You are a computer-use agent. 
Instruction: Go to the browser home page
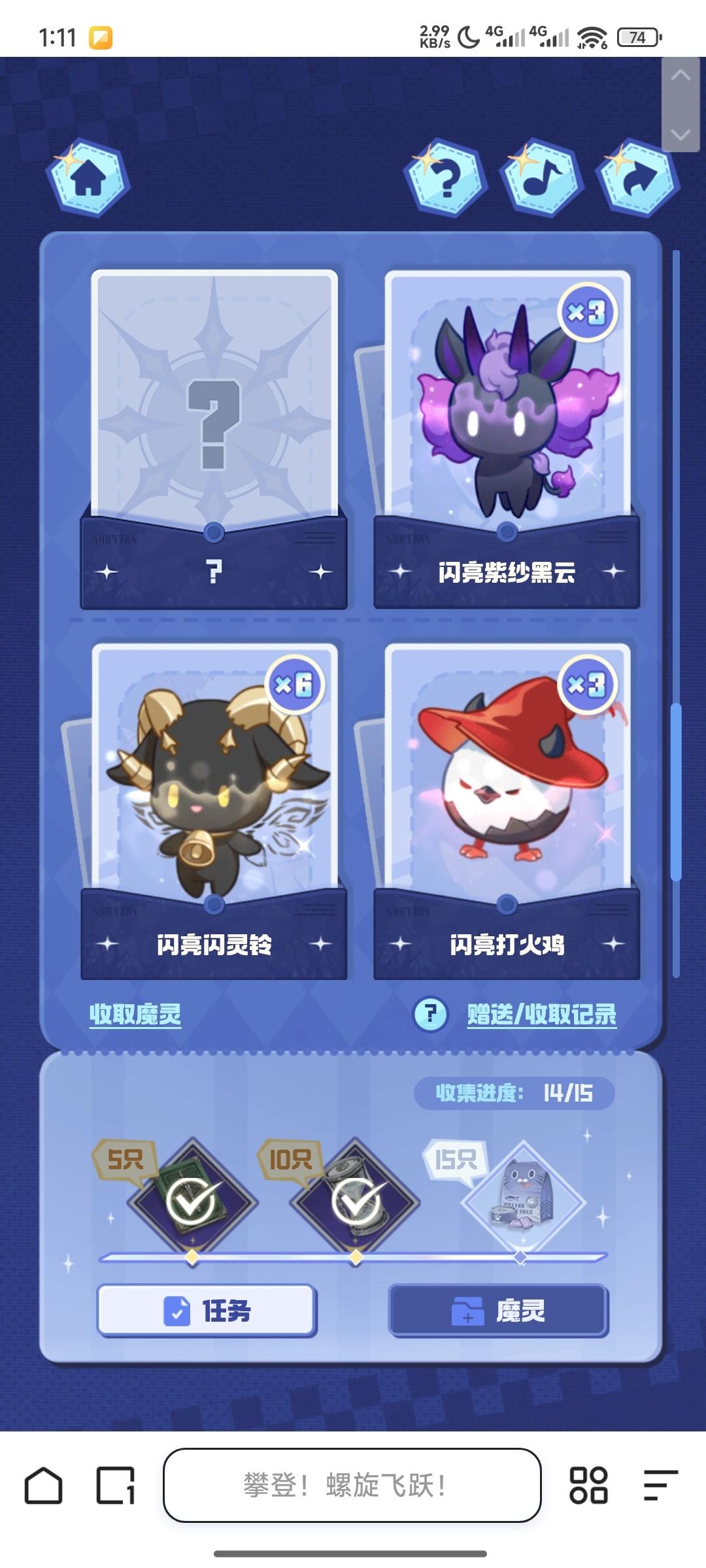44,1485
